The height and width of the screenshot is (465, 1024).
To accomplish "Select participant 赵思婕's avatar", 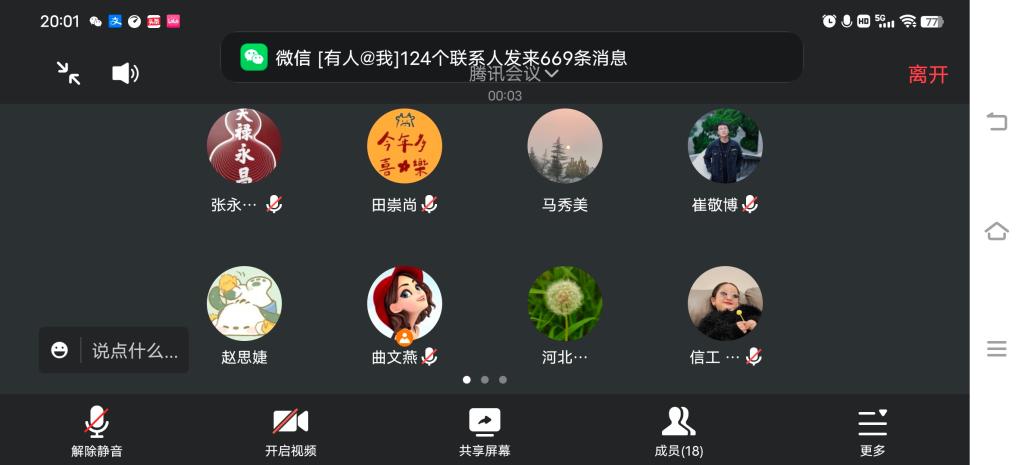I will click(x=244, y=304).
